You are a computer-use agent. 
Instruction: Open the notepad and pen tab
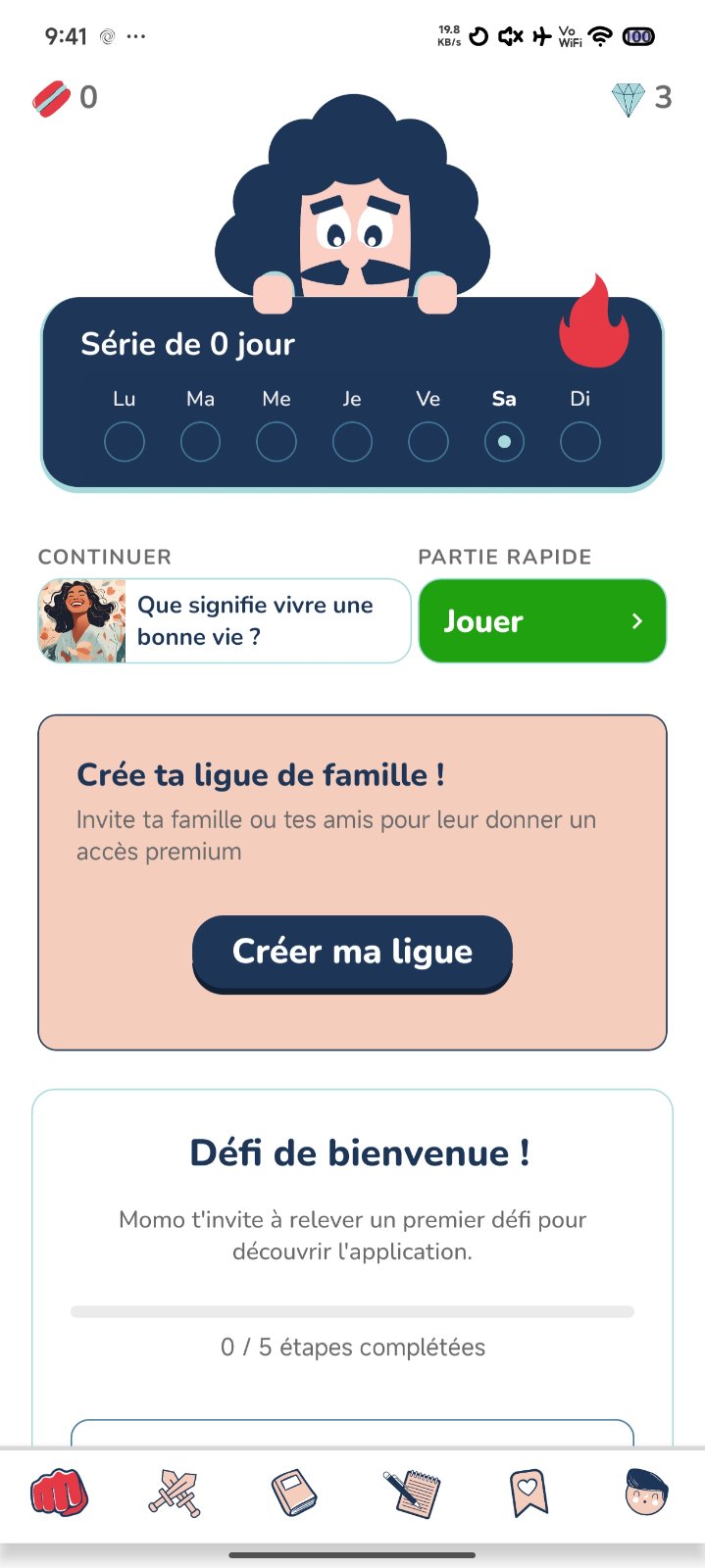click(412, 1494)
